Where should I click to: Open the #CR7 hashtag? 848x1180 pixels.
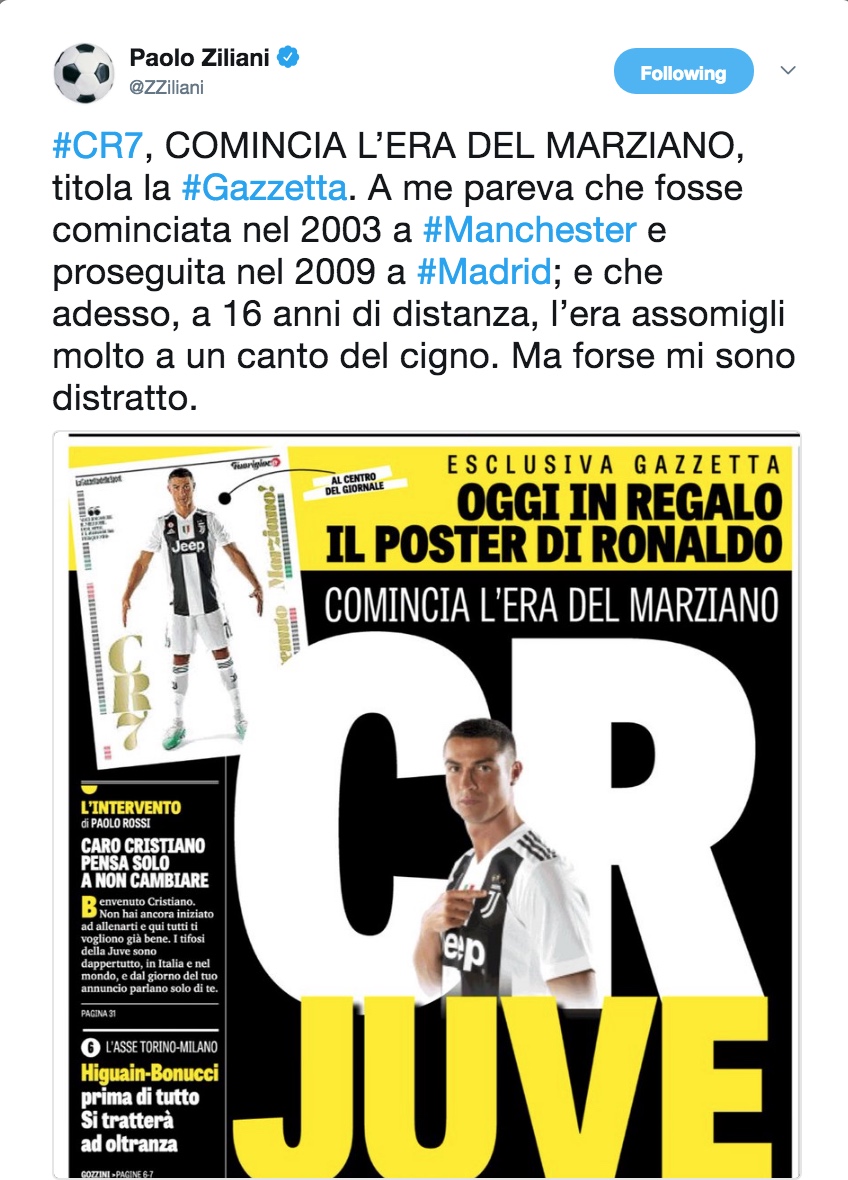click(x=100, y=148)
